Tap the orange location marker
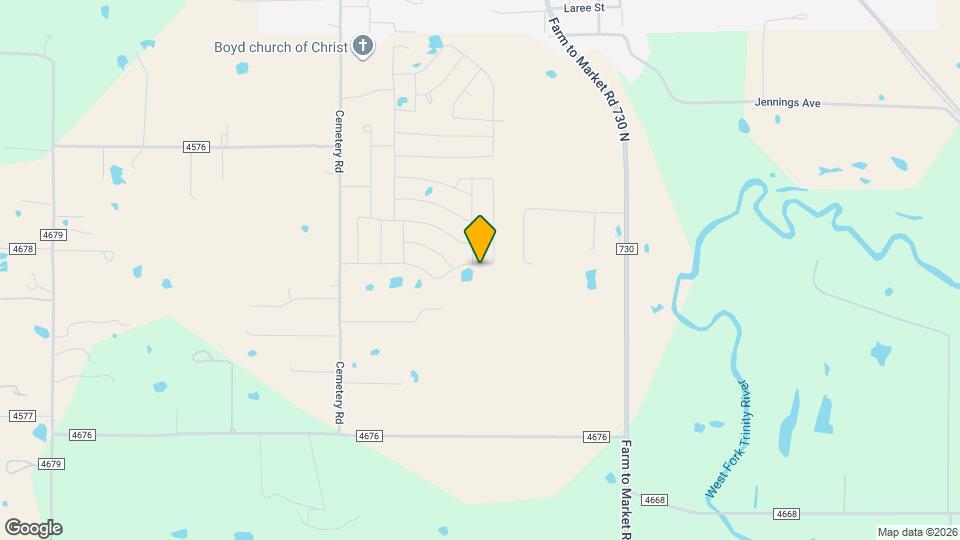Image resolution: width=960 pixels, height=540 pixels. (480, 238)
